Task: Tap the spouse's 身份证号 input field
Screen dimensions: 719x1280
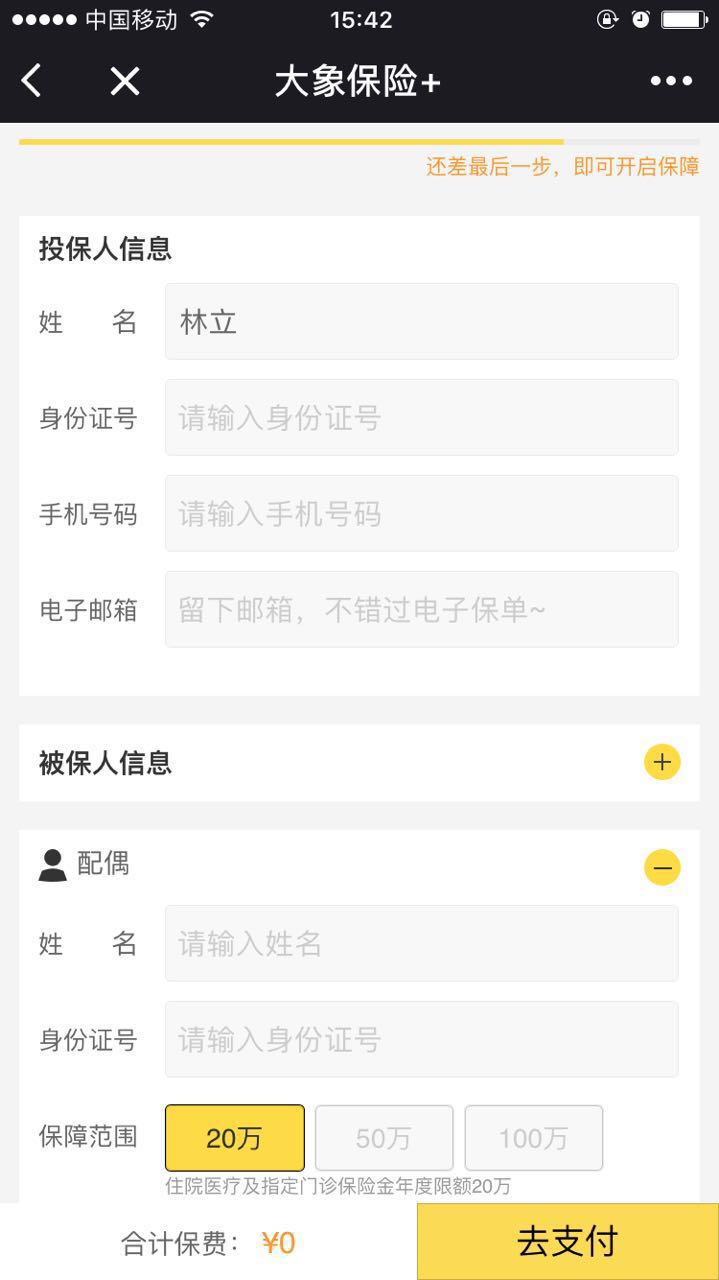Action: pos(421,1040)
